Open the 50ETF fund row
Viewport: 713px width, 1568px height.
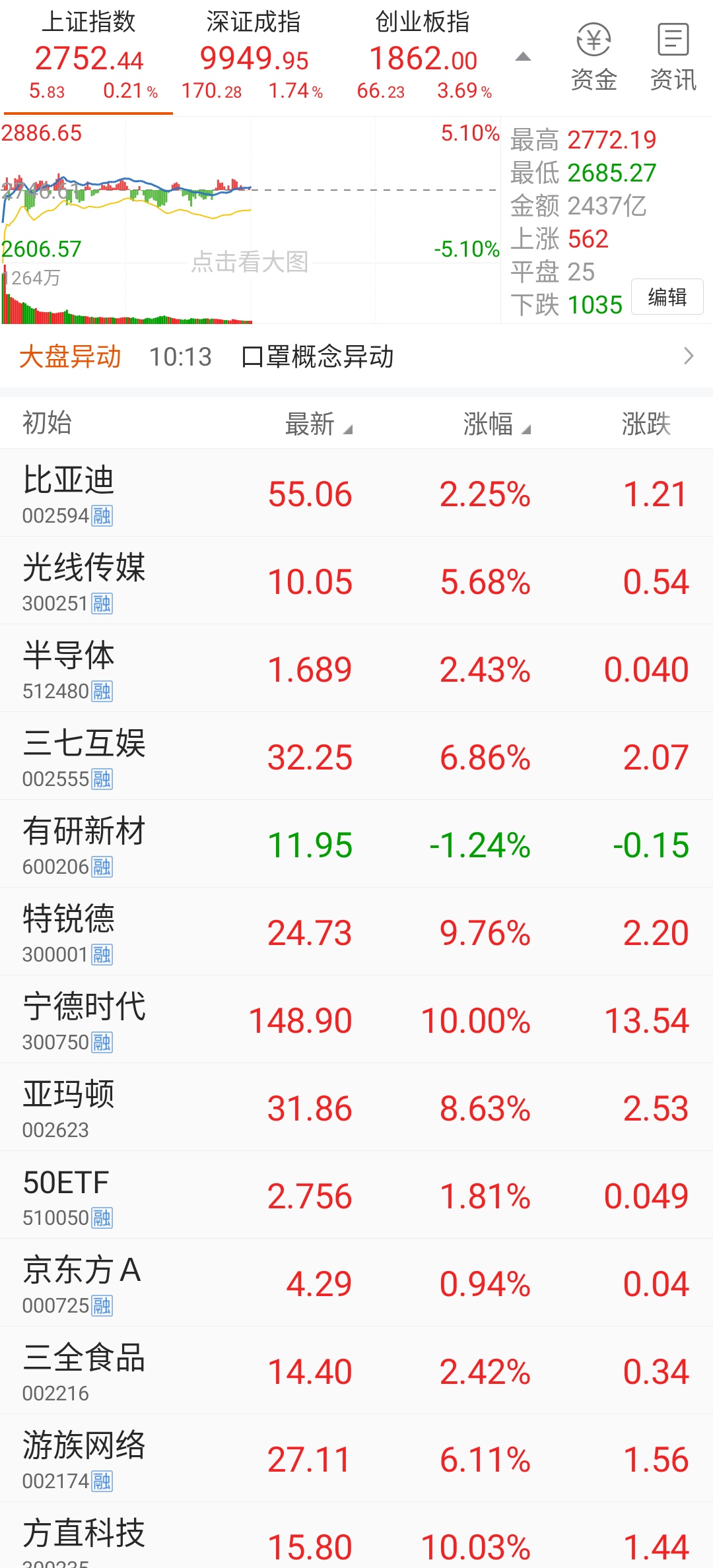click(x=356, y=1195)
